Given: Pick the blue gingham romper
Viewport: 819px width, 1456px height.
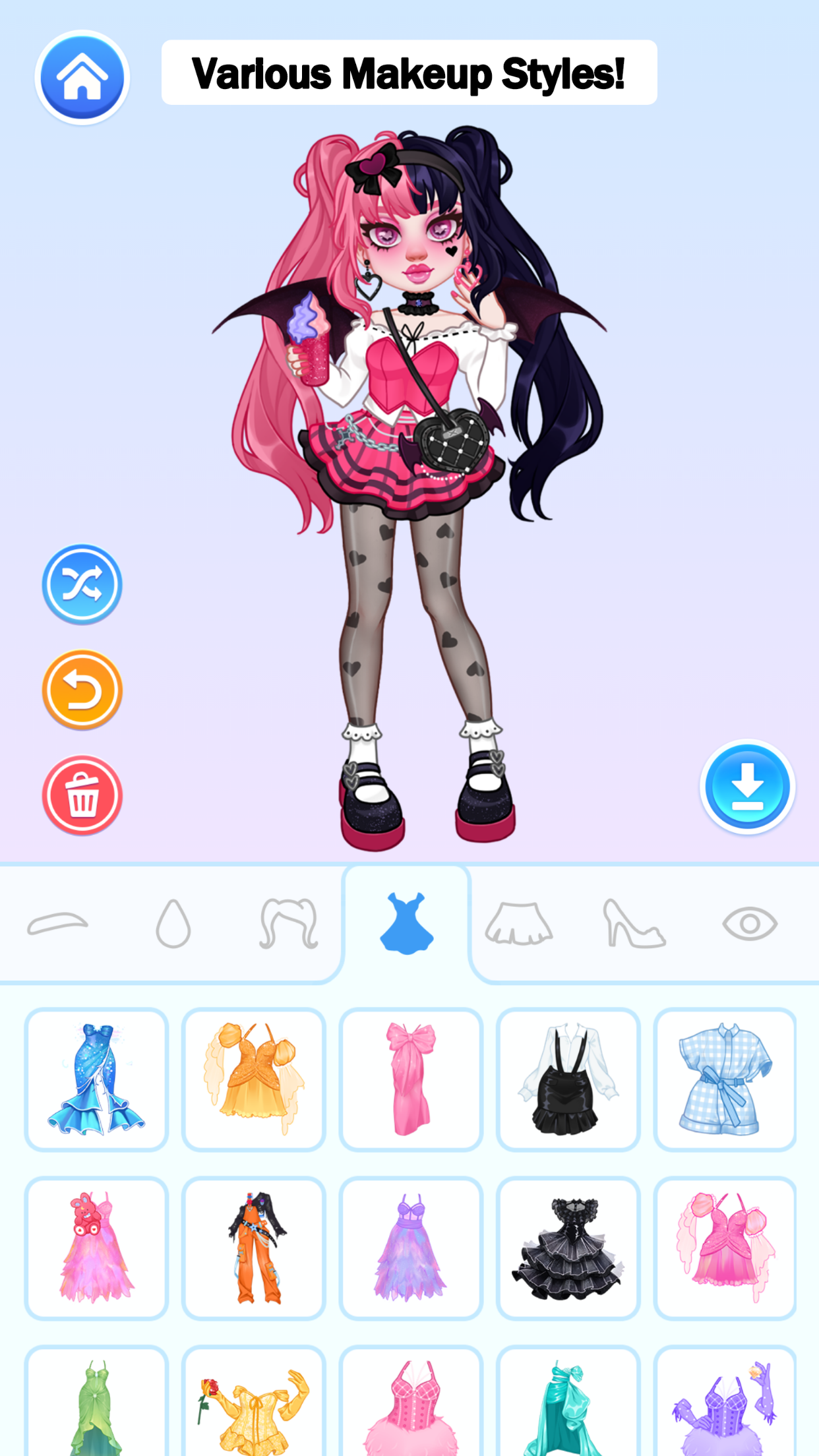Looking at the screenshot, I should click(x=725, y=1079).
